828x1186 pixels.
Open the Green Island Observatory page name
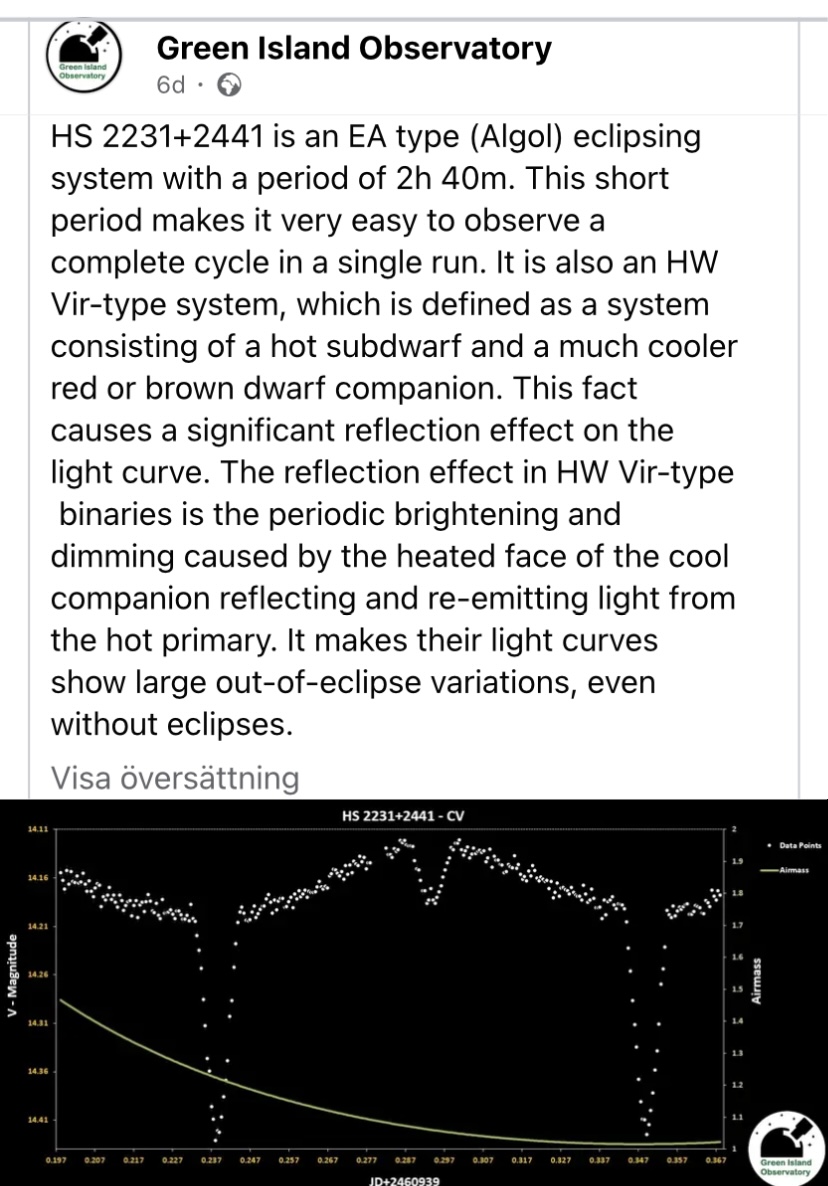(354, 48)
